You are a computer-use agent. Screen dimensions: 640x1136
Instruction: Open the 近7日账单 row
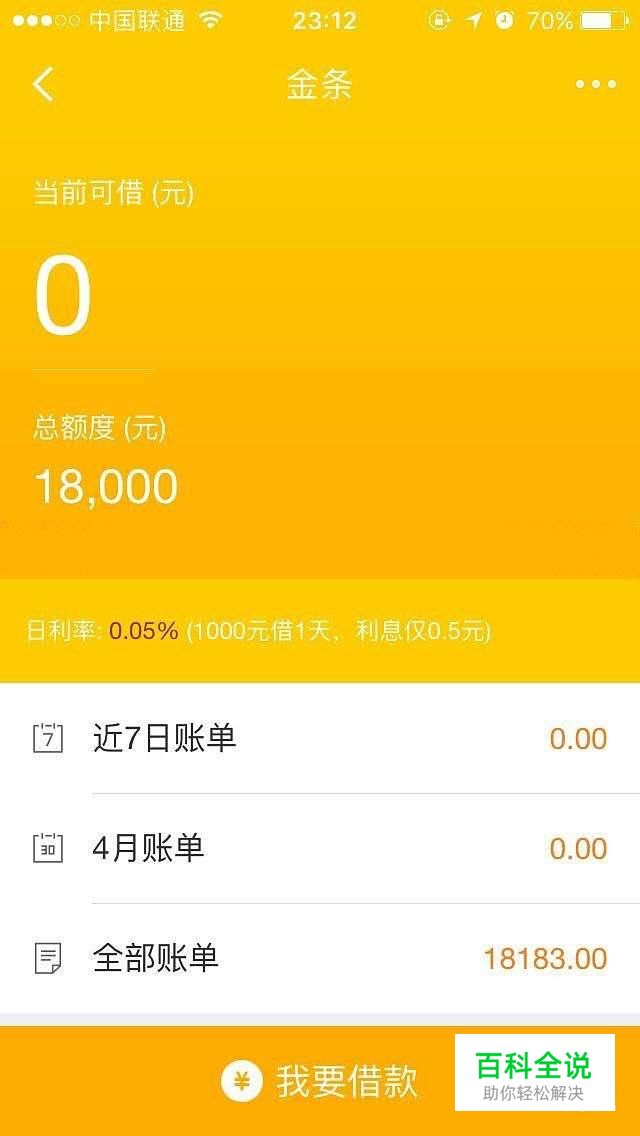click(320, 739)
